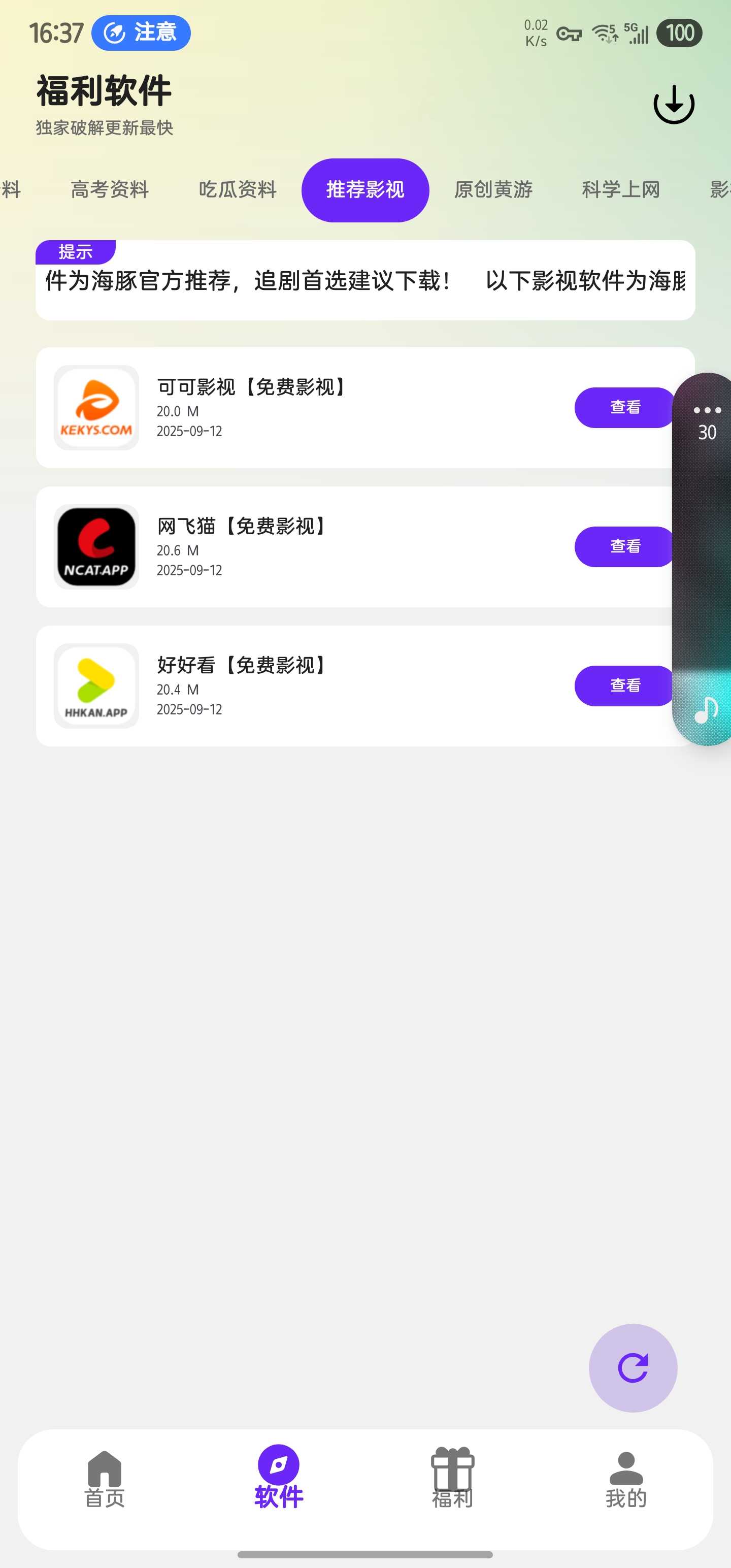Viewport: 731px width, 1568px height.
Task: Open the 网飞猫 app card
Action: coord(305,546)
